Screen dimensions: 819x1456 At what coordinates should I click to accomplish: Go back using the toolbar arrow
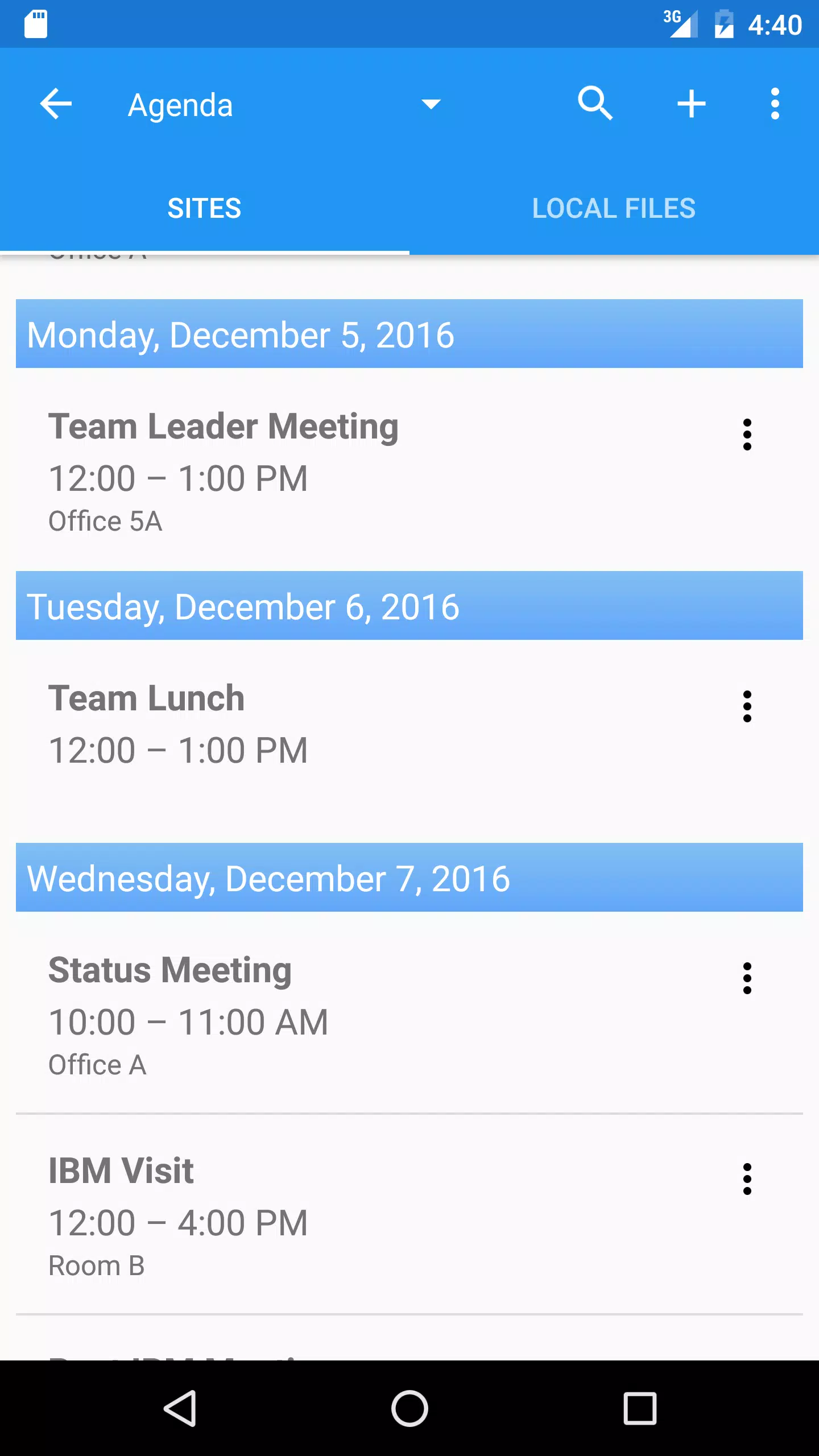[x=56, y=104]
